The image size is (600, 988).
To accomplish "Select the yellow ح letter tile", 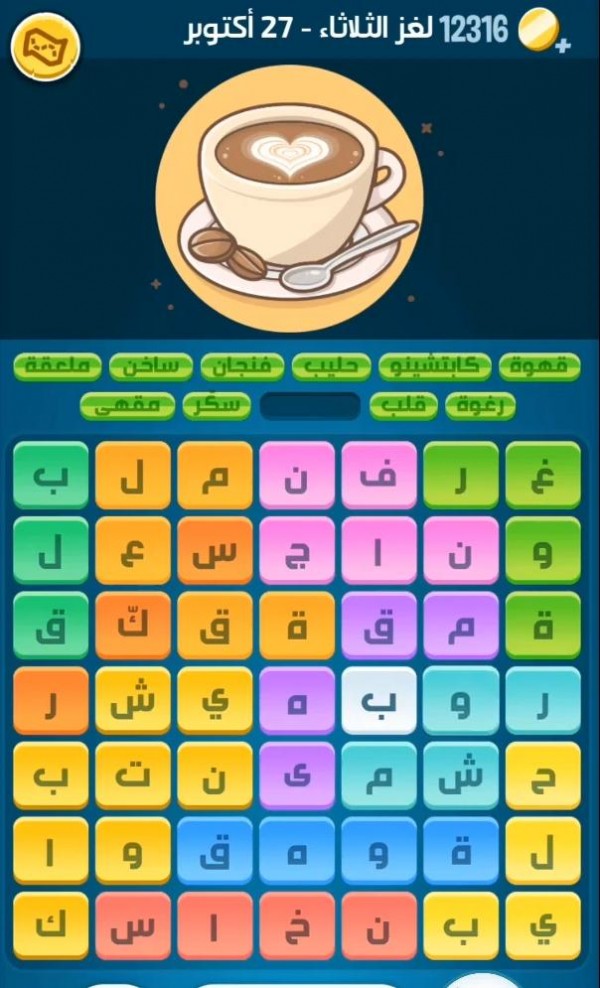I will (542, 775).
